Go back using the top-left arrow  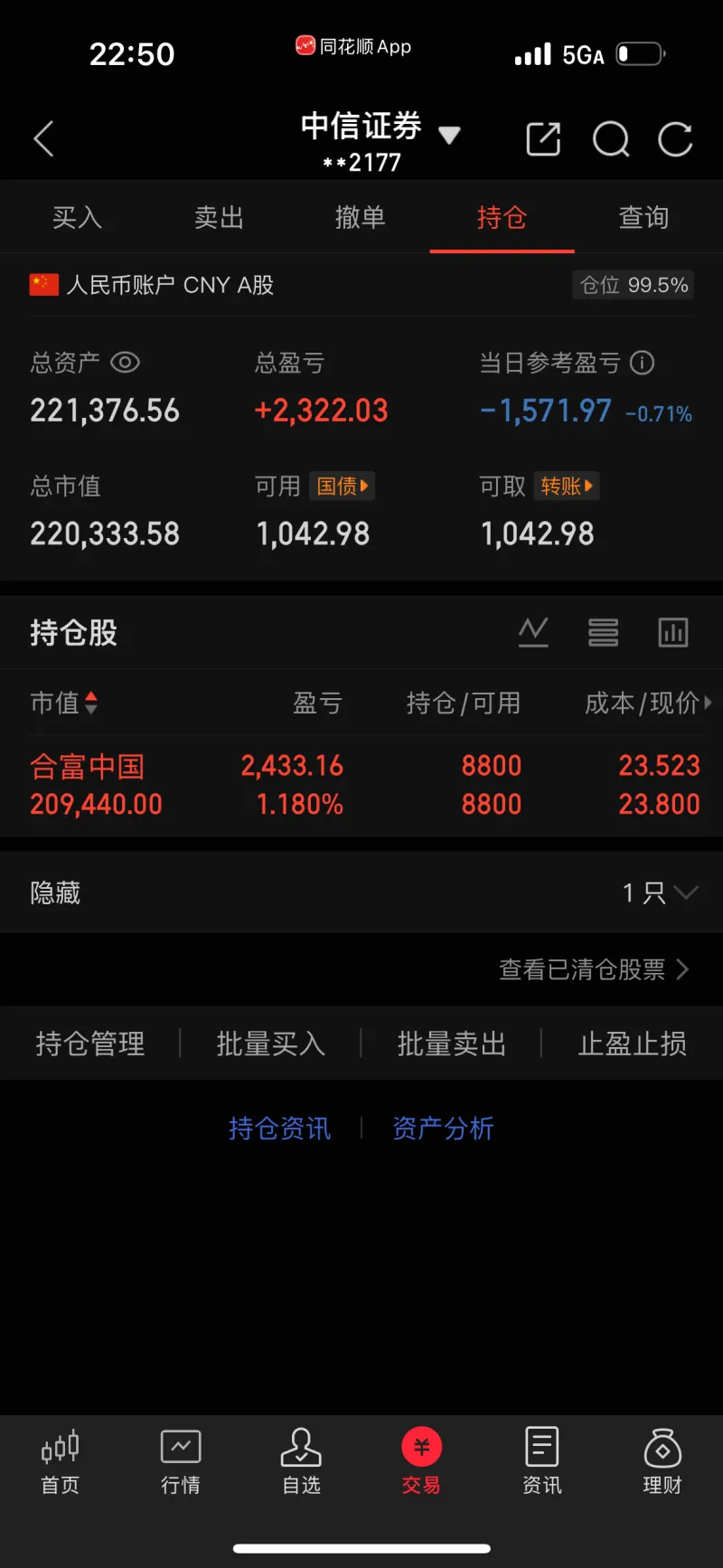43,139
